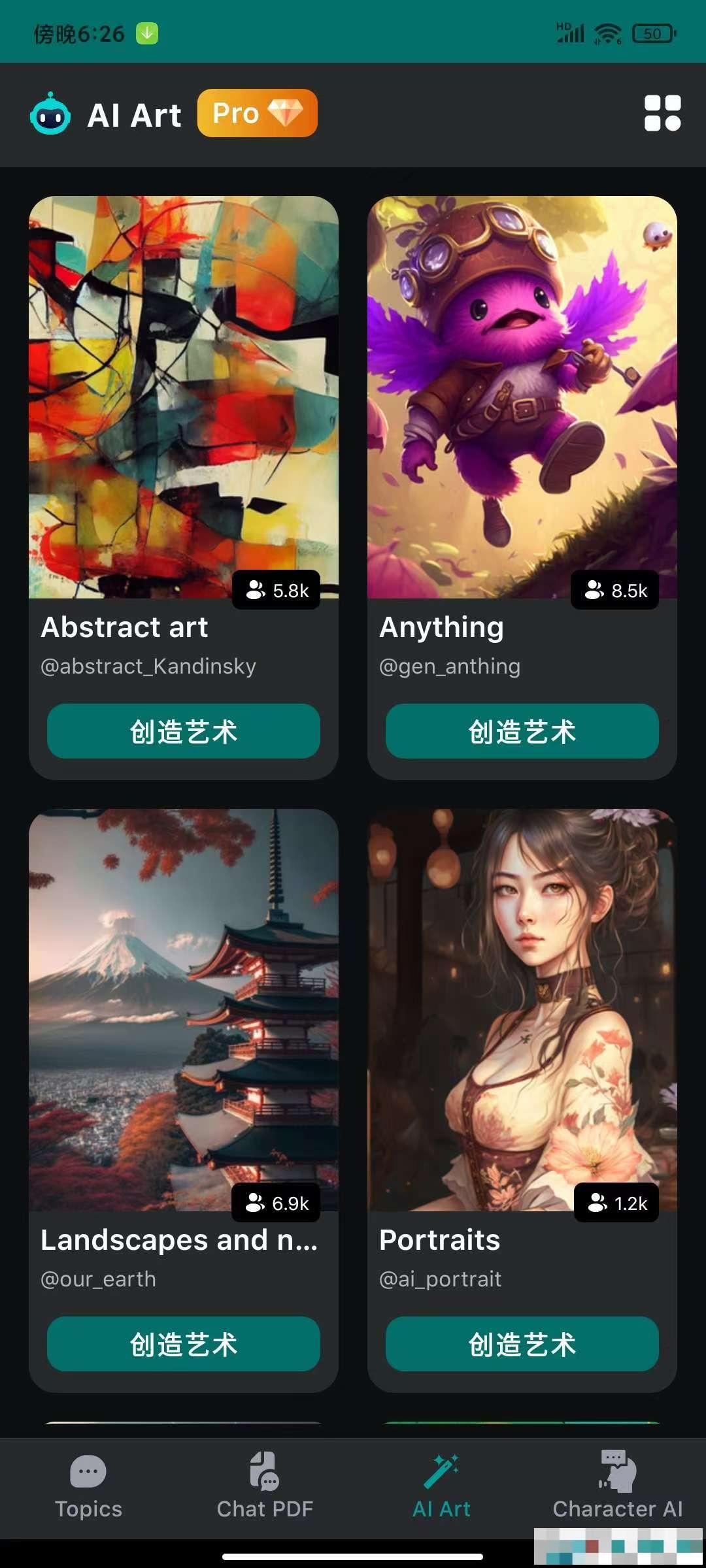This screenshot has height=1568, width=706.
Task: Tap 创造艺术 under Portraits
Action: click(x=522, y=1344)
